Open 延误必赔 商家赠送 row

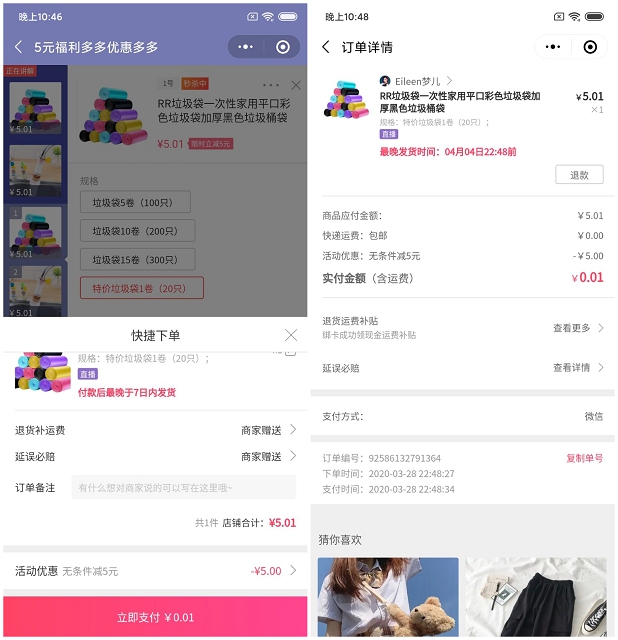coord(155,456)
